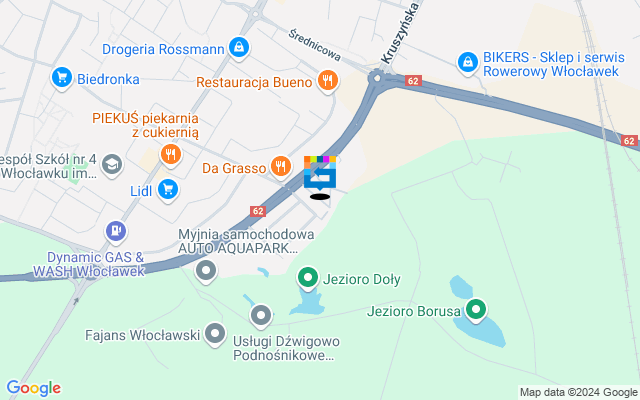Tap the colorful custom location marker
The width and height of the screenshot is (640, 400).
(320, 173)
